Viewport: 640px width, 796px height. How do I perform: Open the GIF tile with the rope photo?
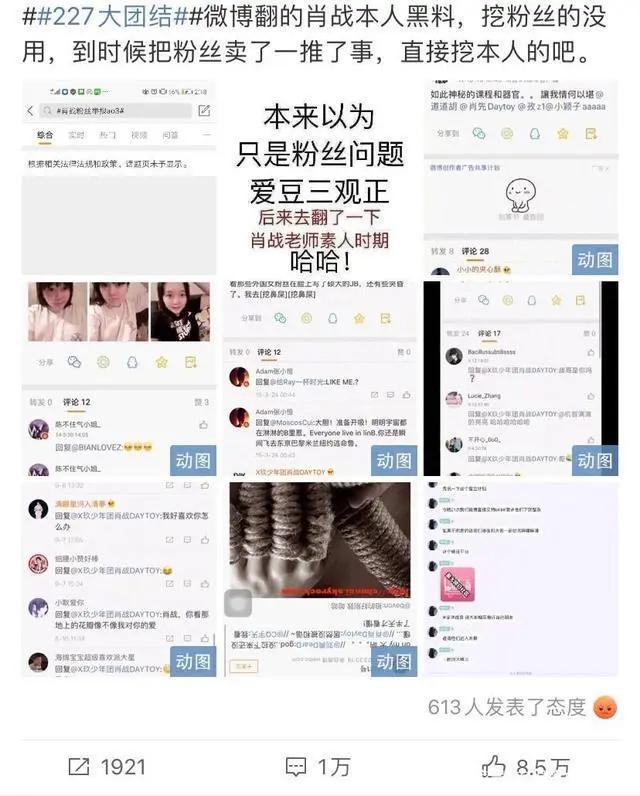click(x=320, y=578)
